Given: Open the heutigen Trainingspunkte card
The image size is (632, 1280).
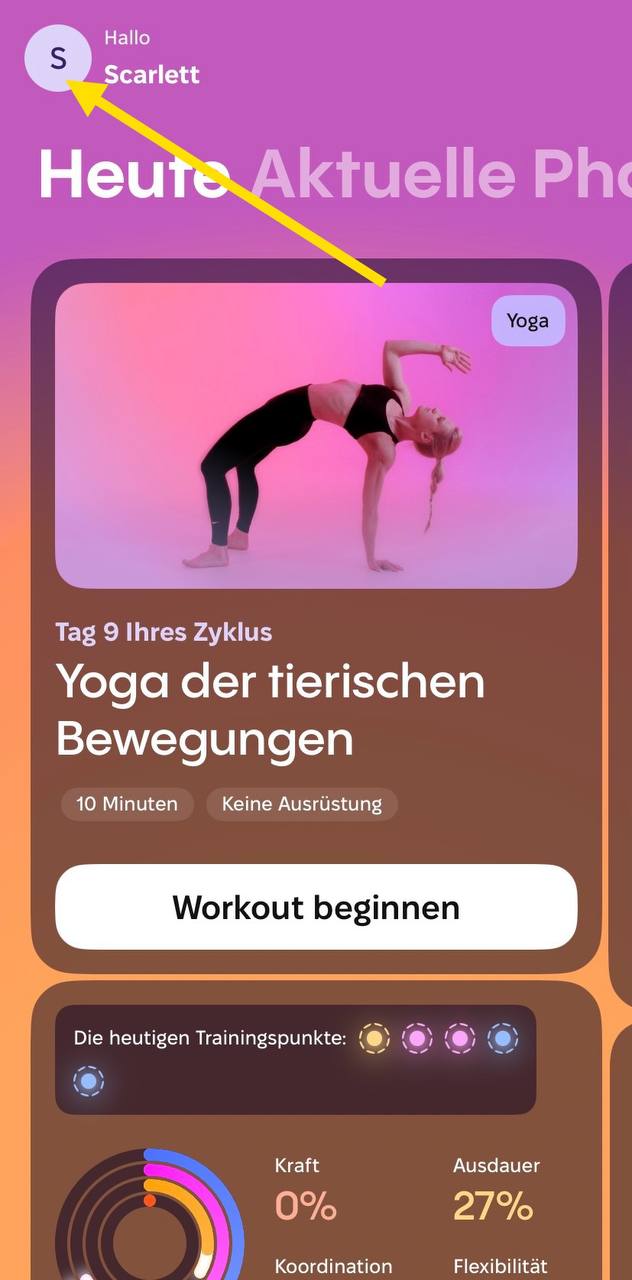Looking at the screenshot, I should (x=295, y=1060).
